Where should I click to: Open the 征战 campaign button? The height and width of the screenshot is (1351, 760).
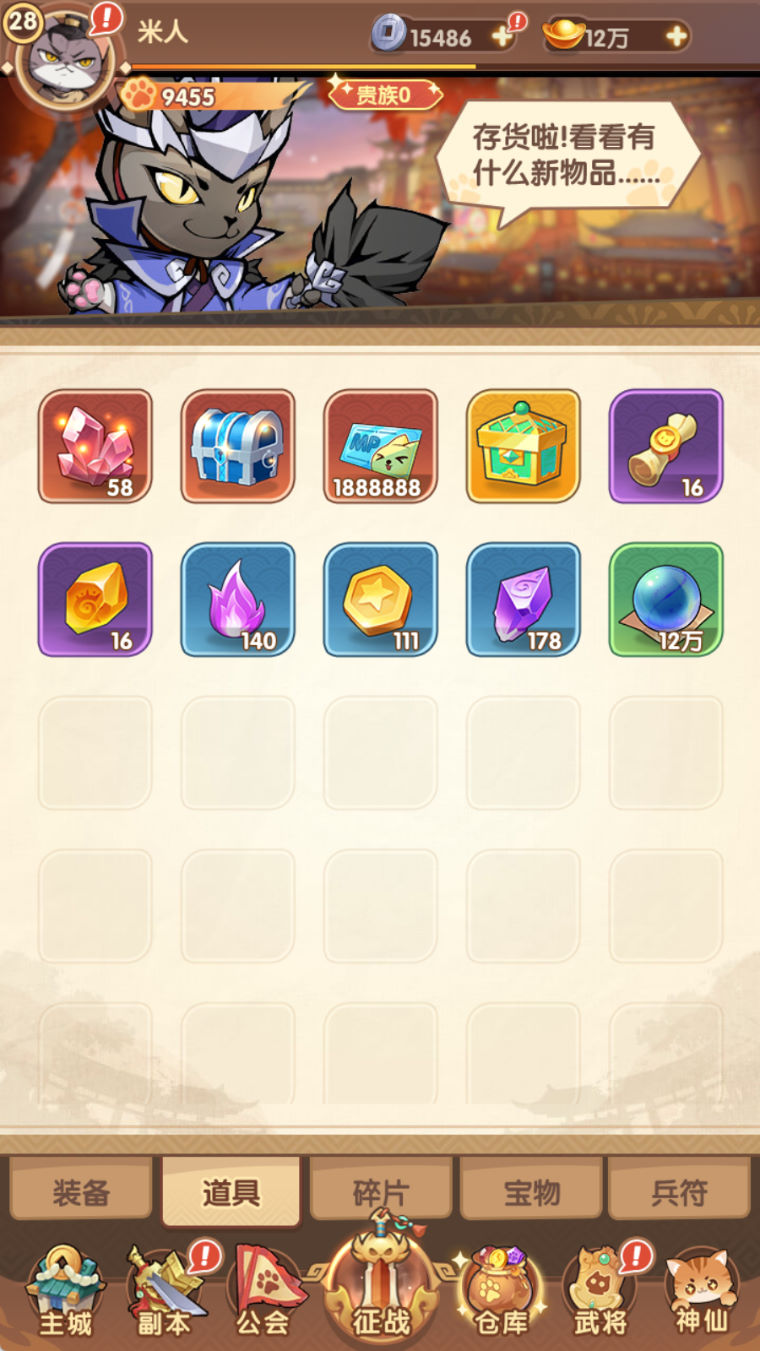381,1290
